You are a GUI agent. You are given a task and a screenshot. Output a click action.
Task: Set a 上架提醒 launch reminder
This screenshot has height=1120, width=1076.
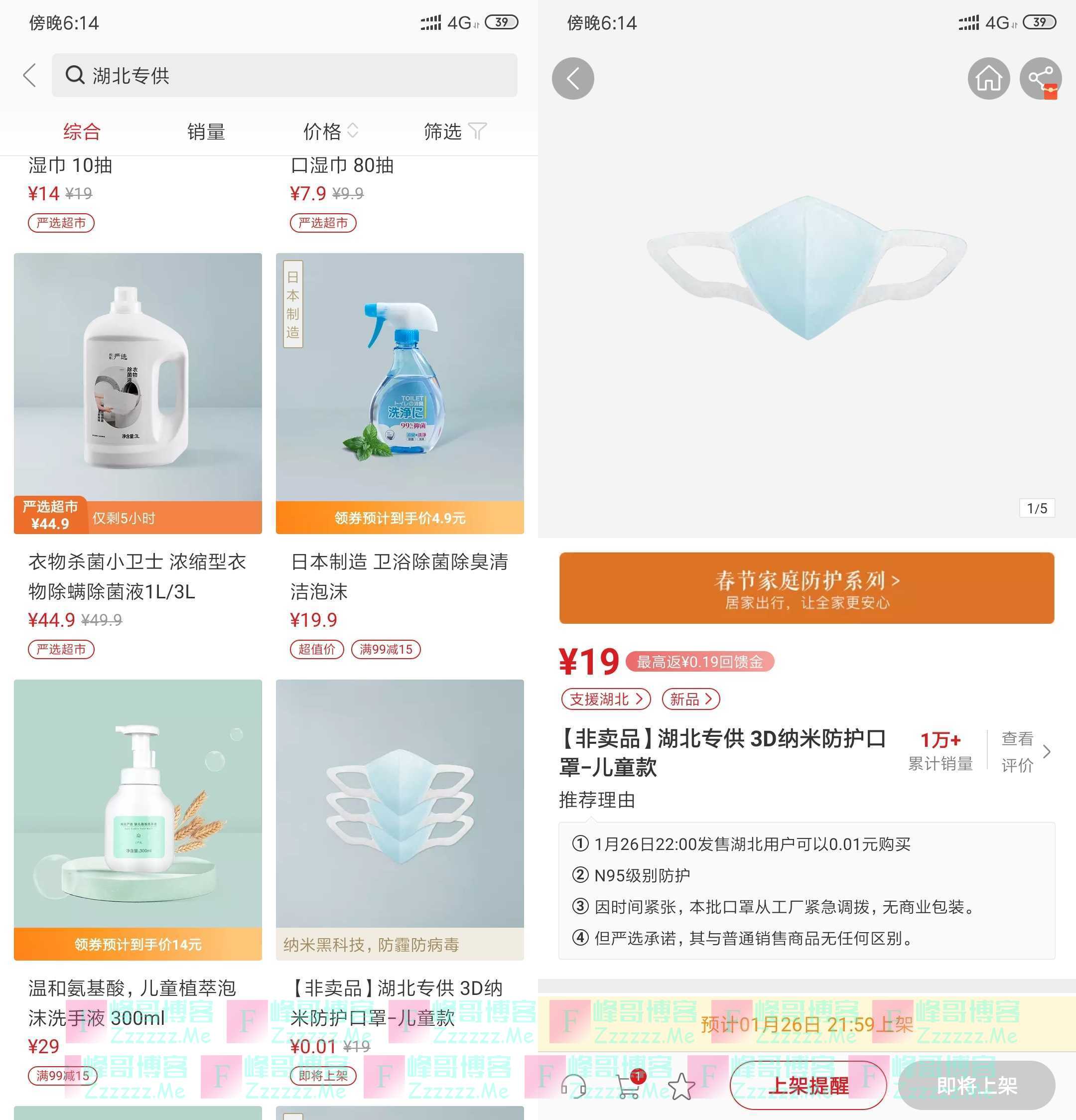click(807, 1086)
